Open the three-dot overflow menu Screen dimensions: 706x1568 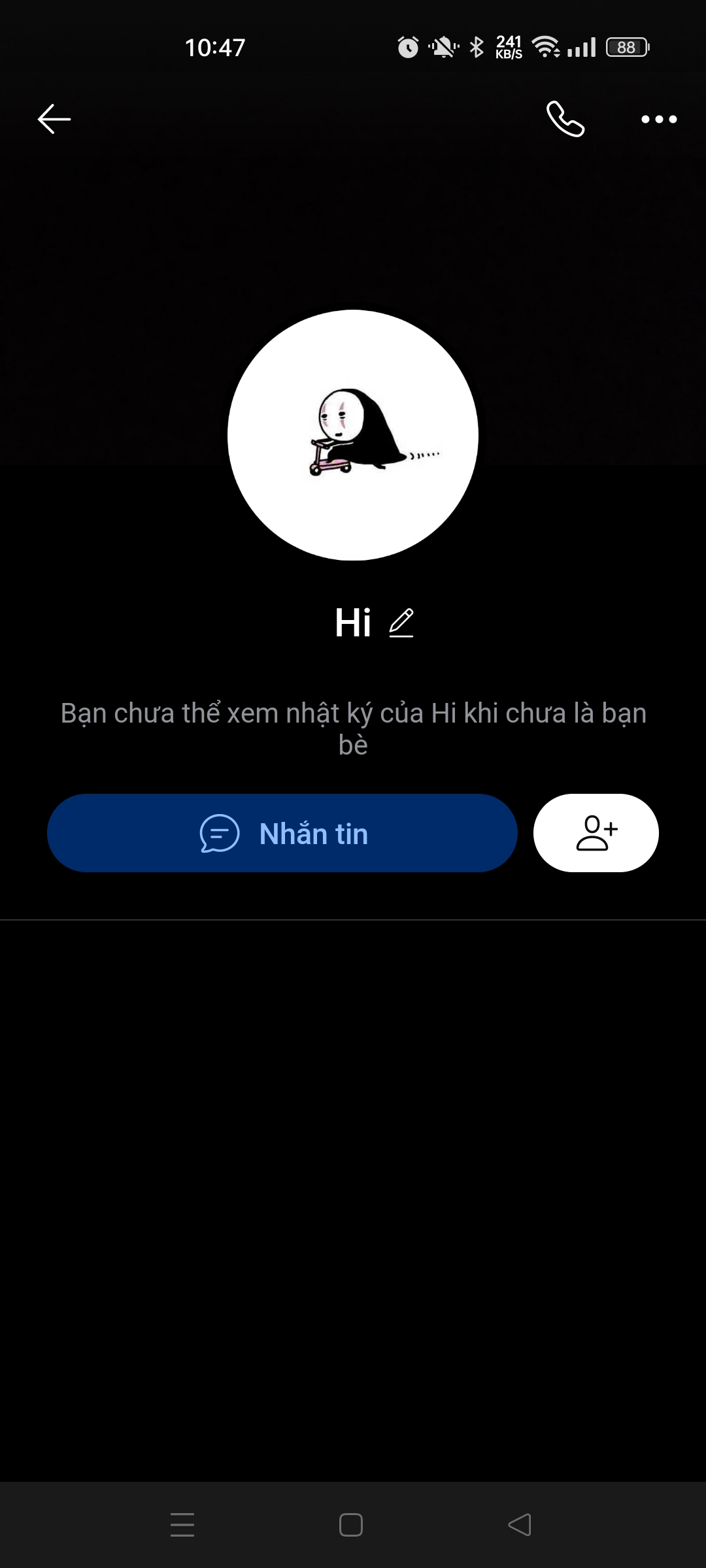tap(658, 119)
